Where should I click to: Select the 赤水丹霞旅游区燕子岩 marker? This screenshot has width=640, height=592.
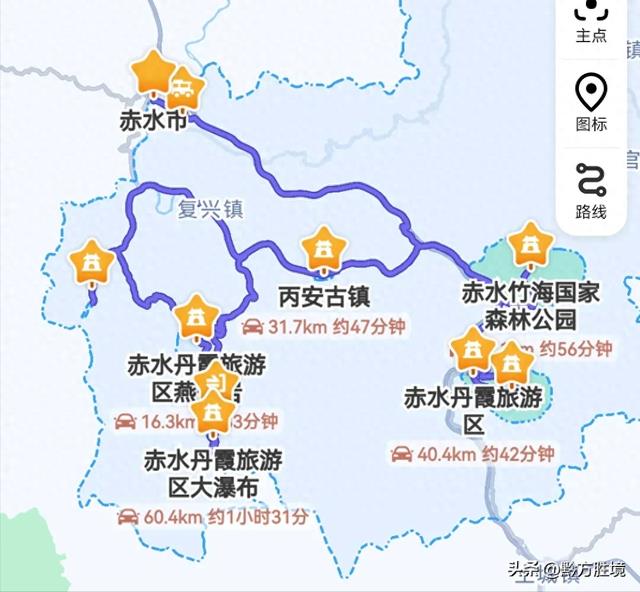[196, 316]
